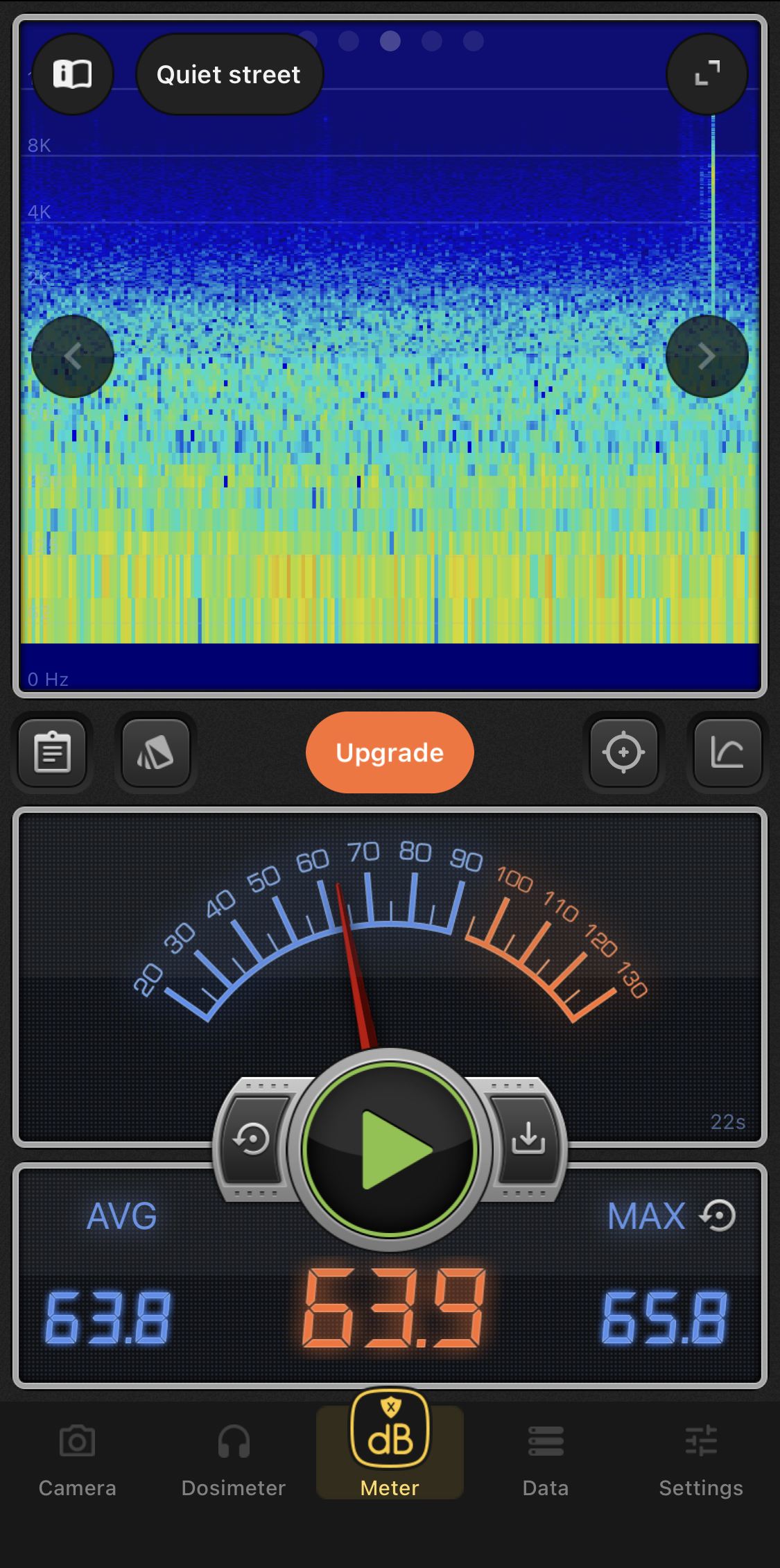Switch to the Data tab
Image resolution: width=780 pixels, height=1568 pixels.
[546, 1456]
